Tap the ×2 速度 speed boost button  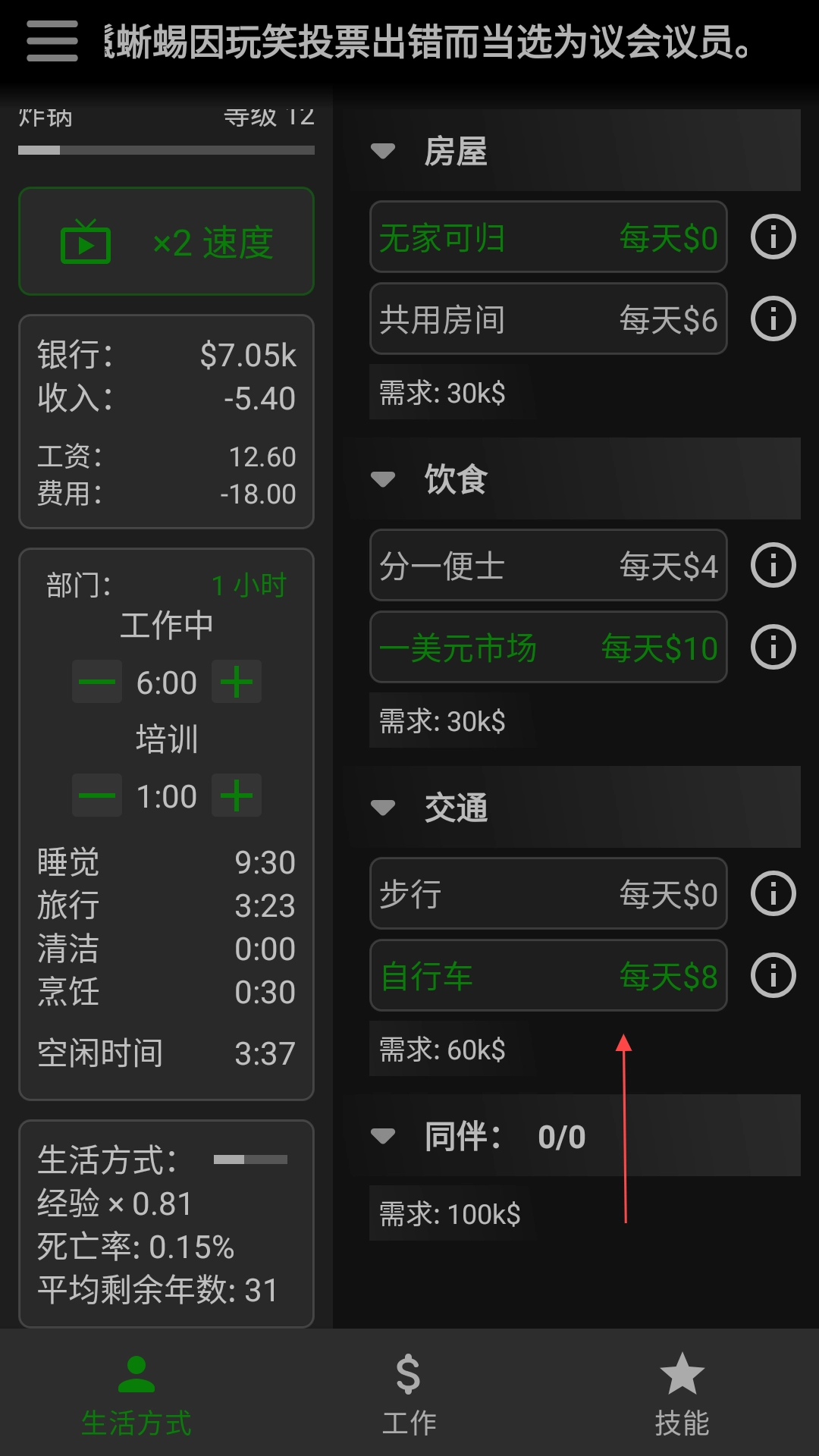[166, 242]
